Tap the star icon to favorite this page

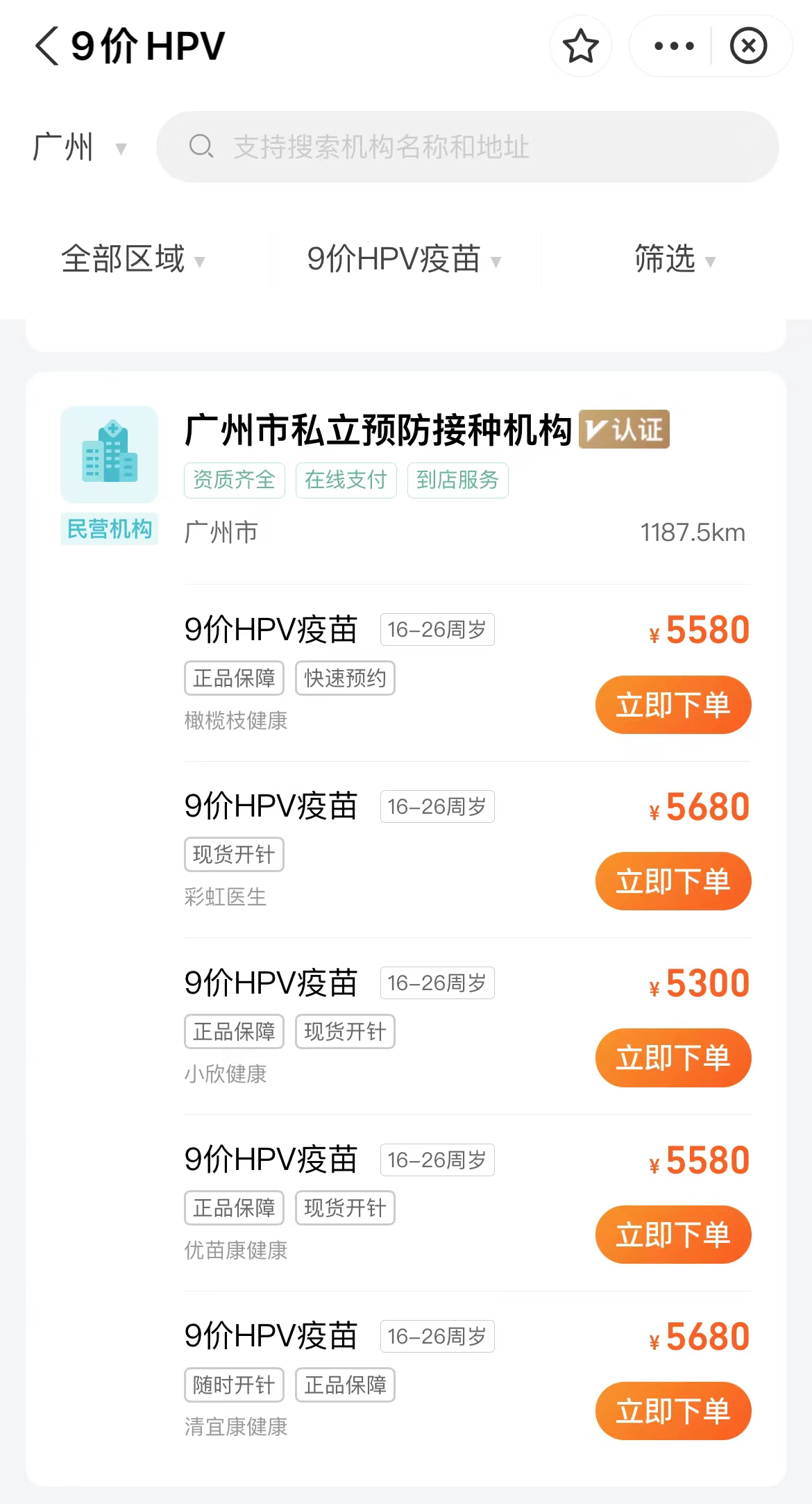click(x=580, y=46)
